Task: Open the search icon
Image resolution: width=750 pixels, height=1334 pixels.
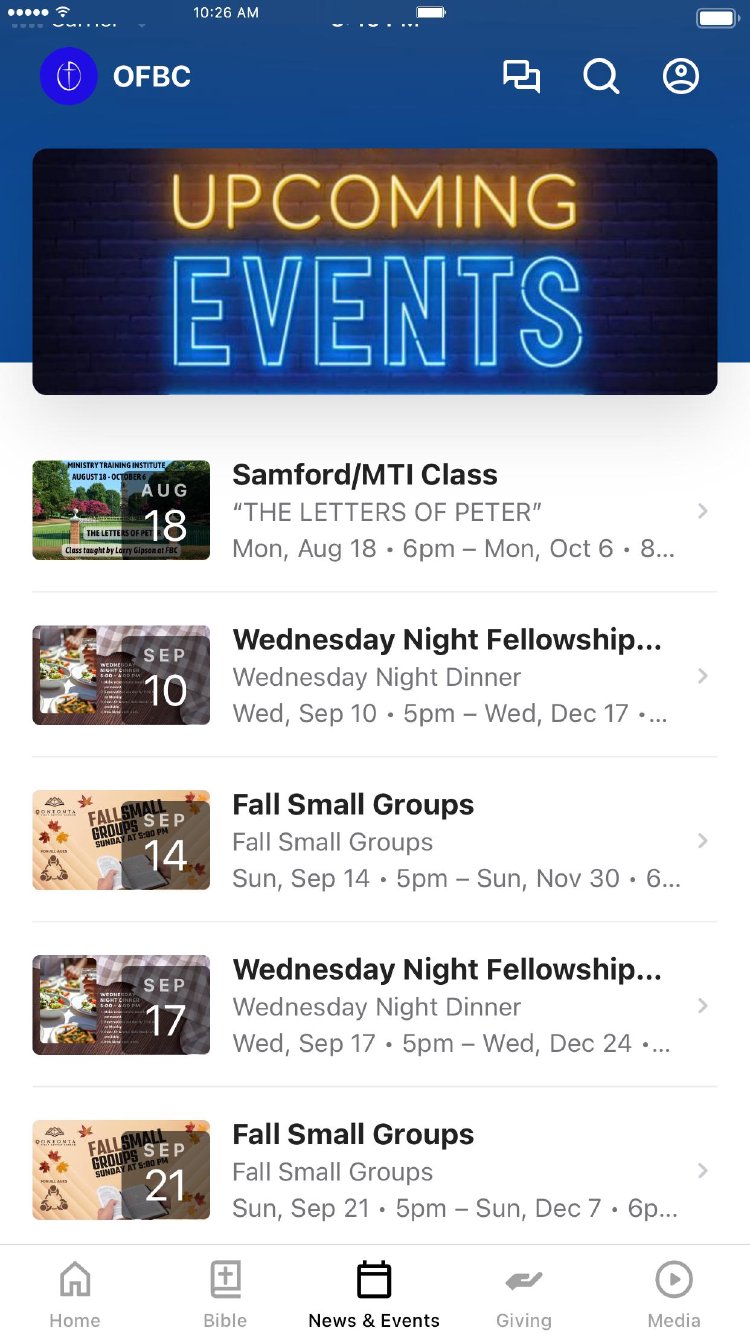Action: point(601,77)
